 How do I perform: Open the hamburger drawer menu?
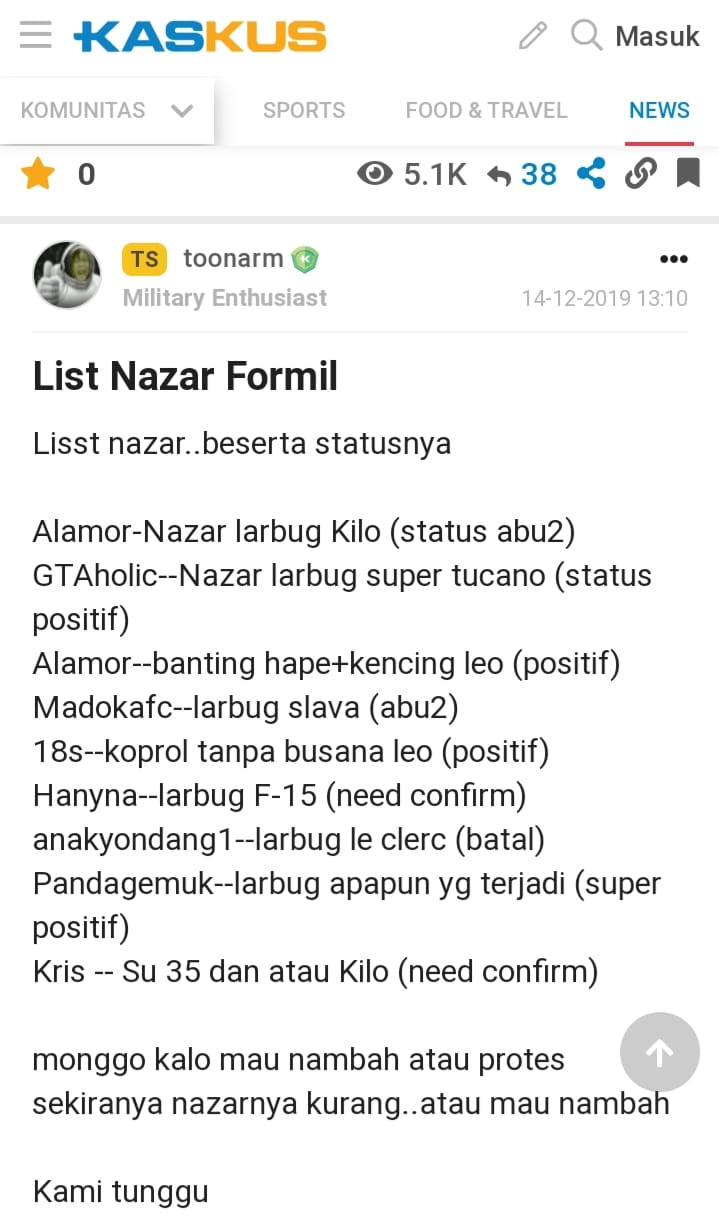point(36,36)
